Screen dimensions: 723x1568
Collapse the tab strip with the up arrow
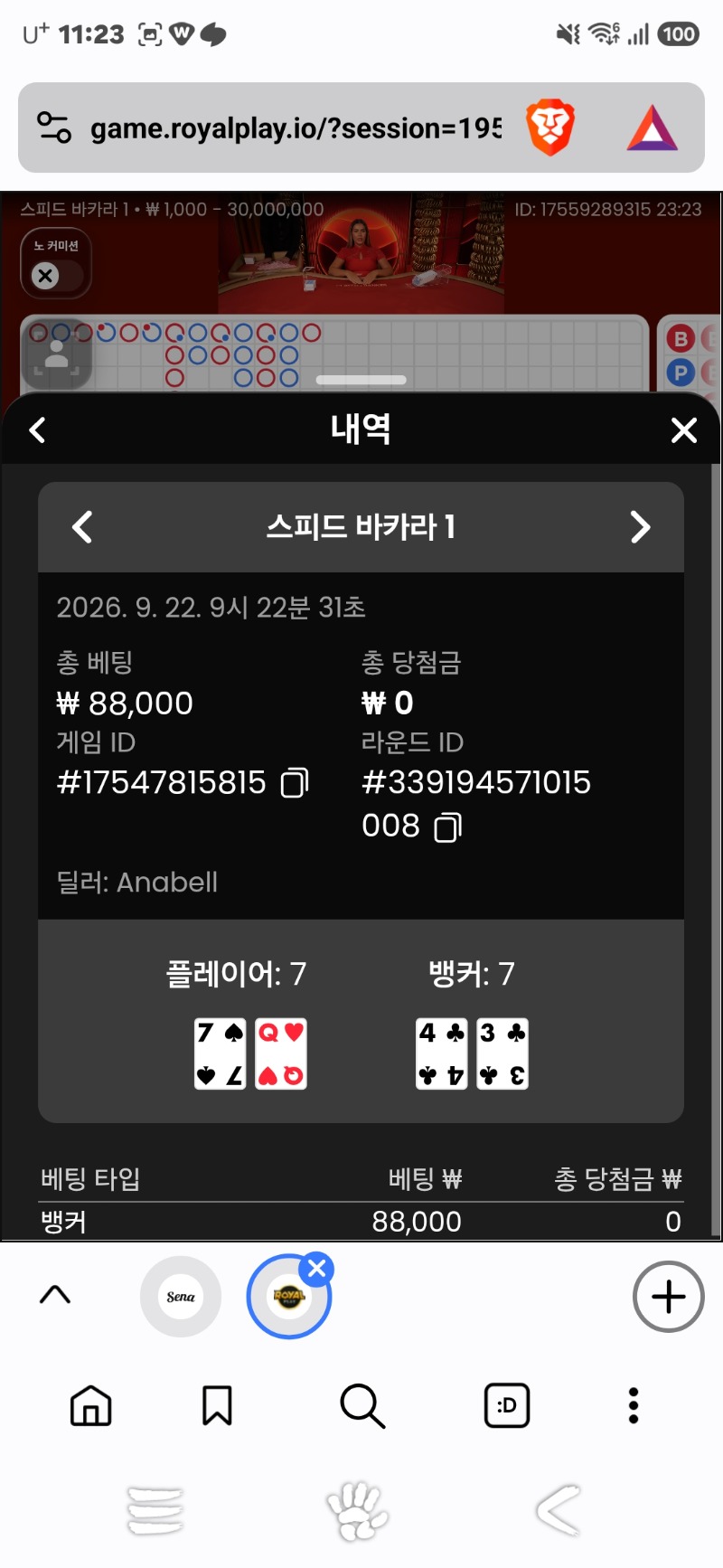[x=55, y=1295]
